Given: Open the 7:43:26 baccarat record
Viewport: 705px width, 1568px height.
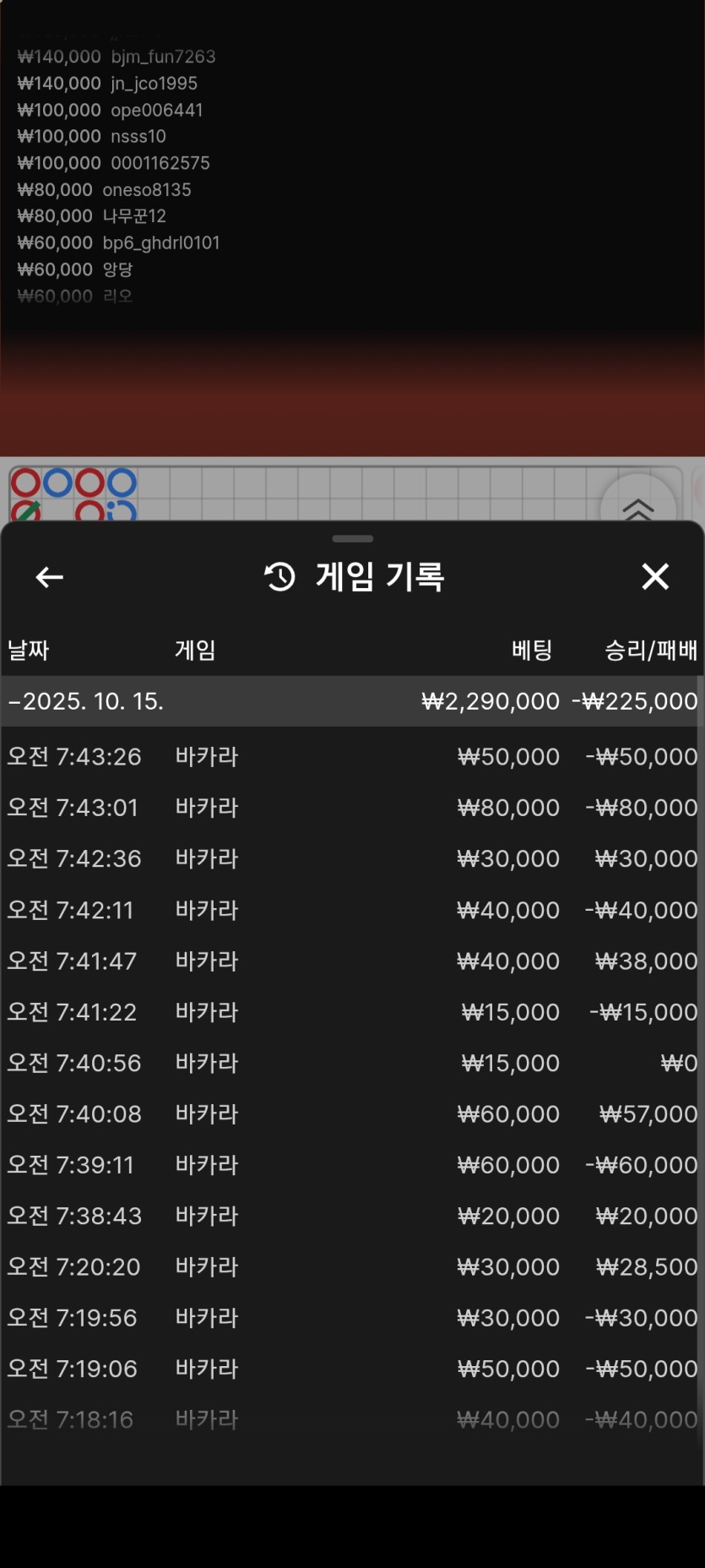Looking at the screenshot, I should [352, 757].
